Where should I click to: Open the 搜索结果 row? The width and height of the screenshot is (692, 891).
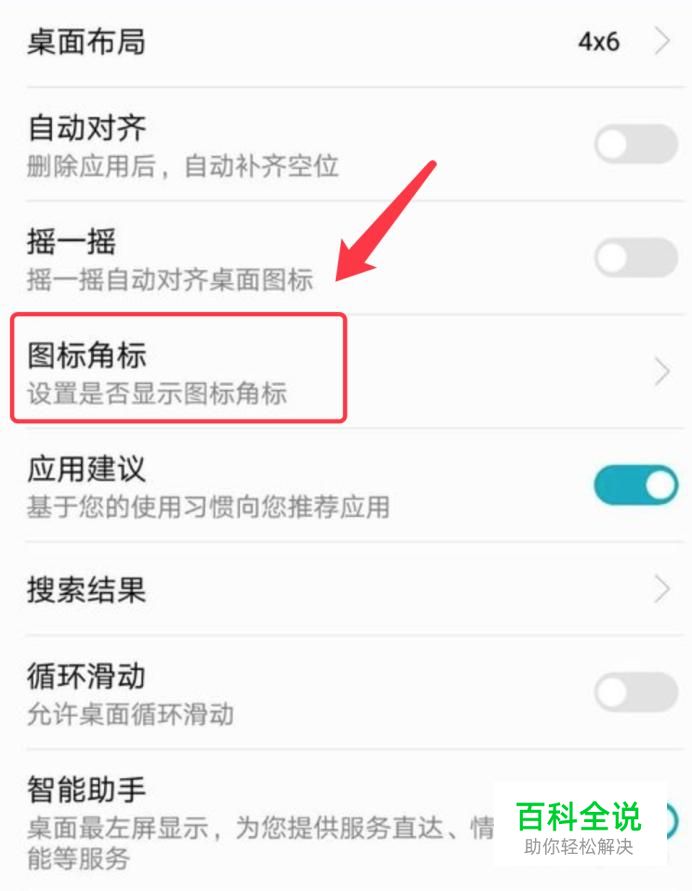(346, 589)
